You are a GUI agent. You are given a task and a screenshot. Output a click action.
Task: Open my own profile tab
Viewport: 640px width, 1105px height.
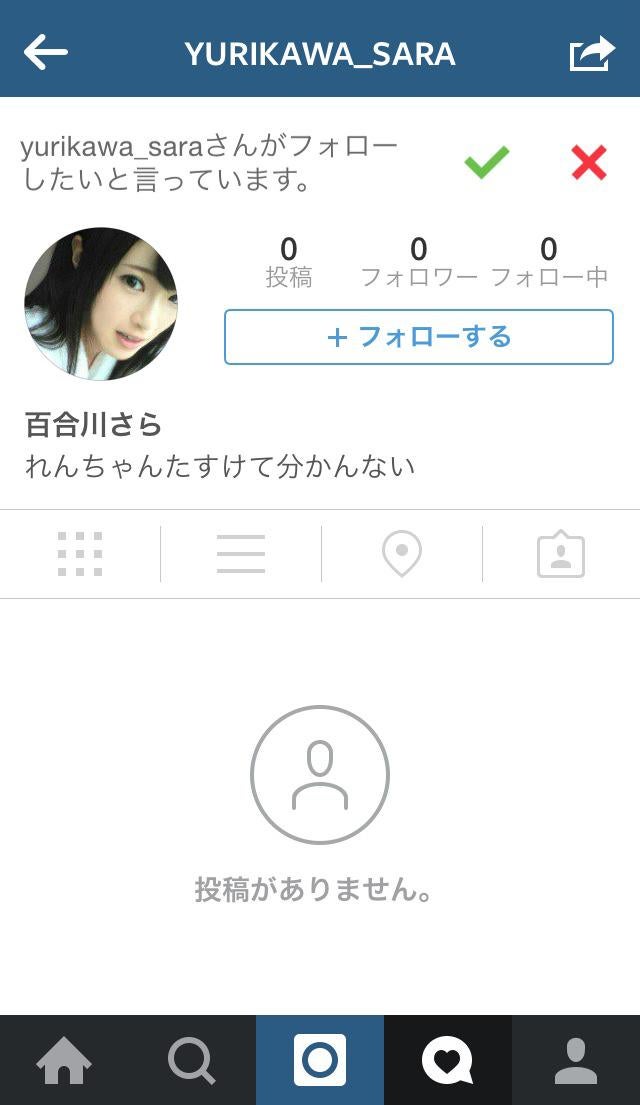[x=576, y=1060]
